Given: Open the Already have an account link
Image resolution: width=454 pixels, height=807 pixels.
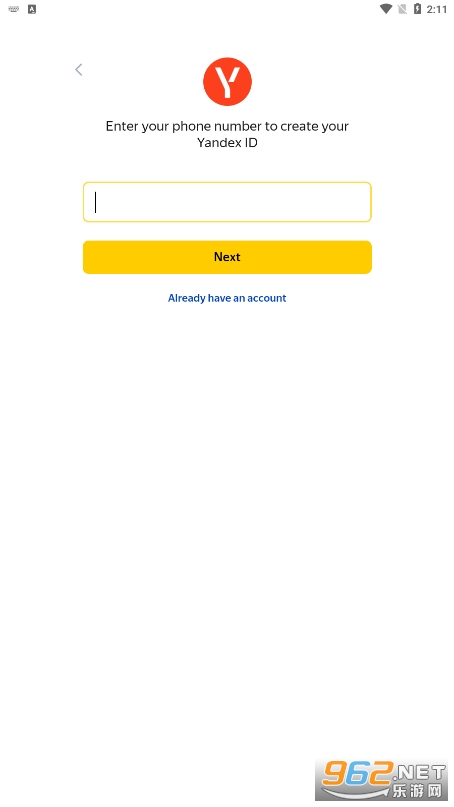Looking at the screenshot, I should [227, 298].
